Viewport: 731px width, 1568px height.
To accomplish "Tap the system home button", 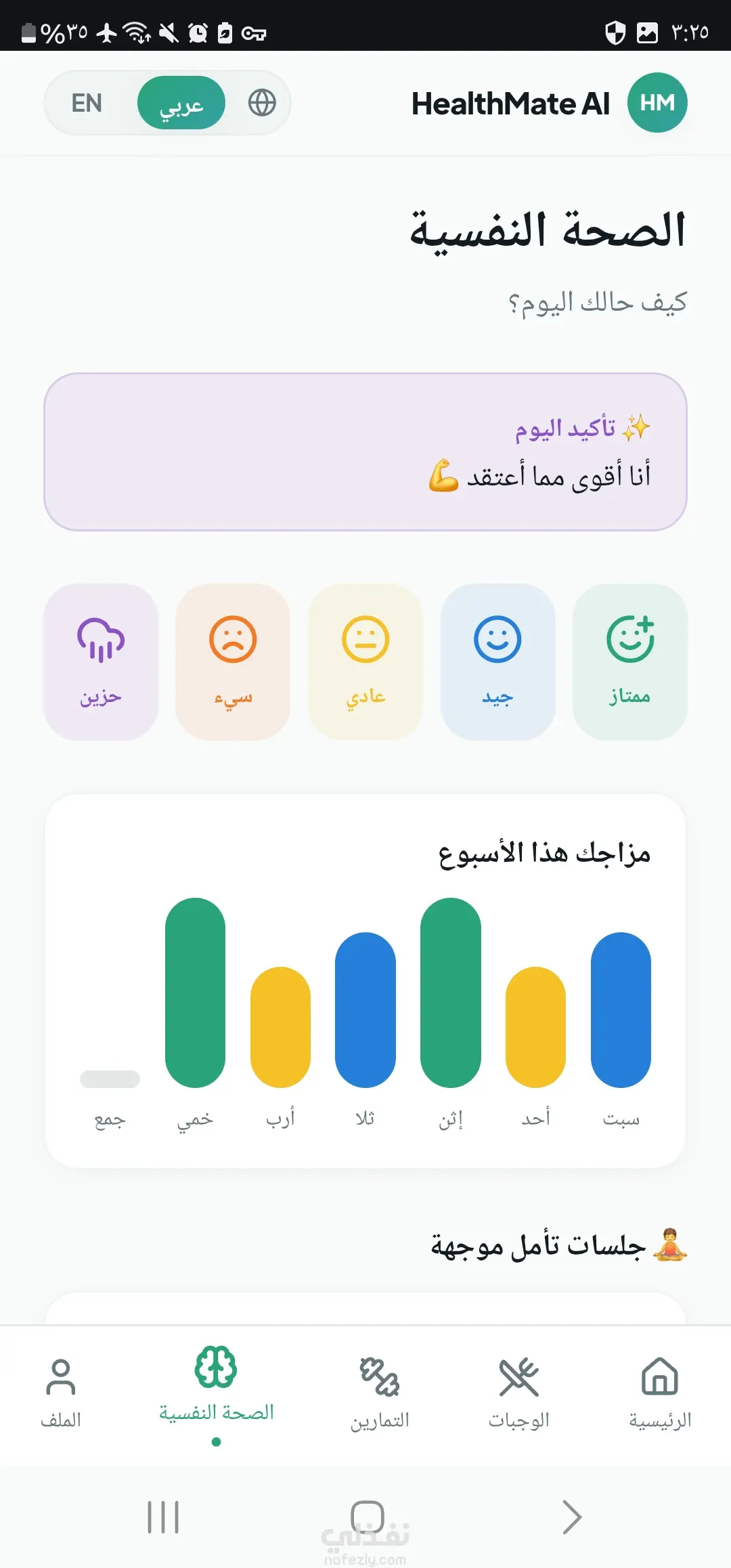I will click(368, 1517).
